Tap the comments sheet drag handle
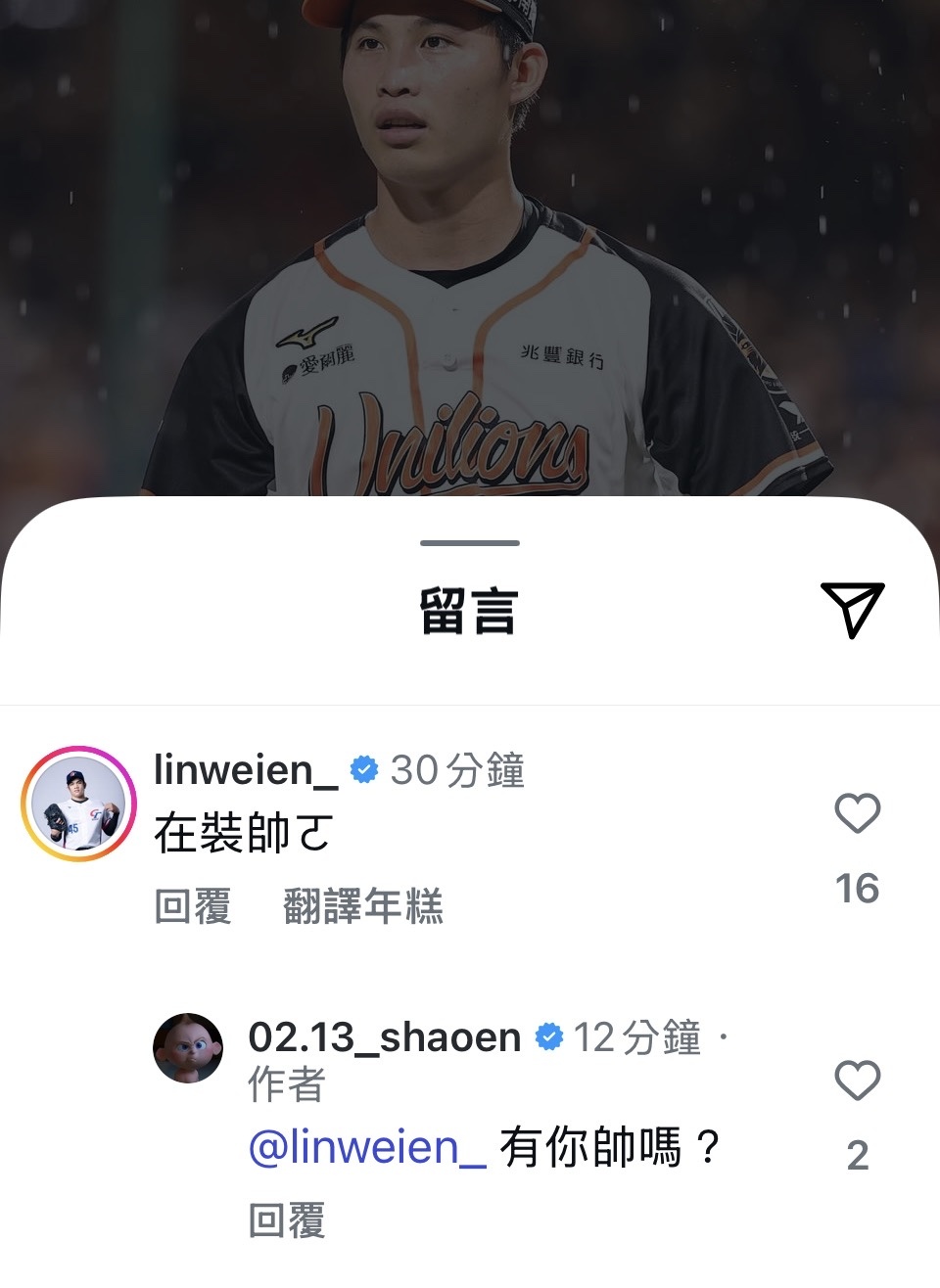This screenshot has width=940, height=1288. pos(470,543)
